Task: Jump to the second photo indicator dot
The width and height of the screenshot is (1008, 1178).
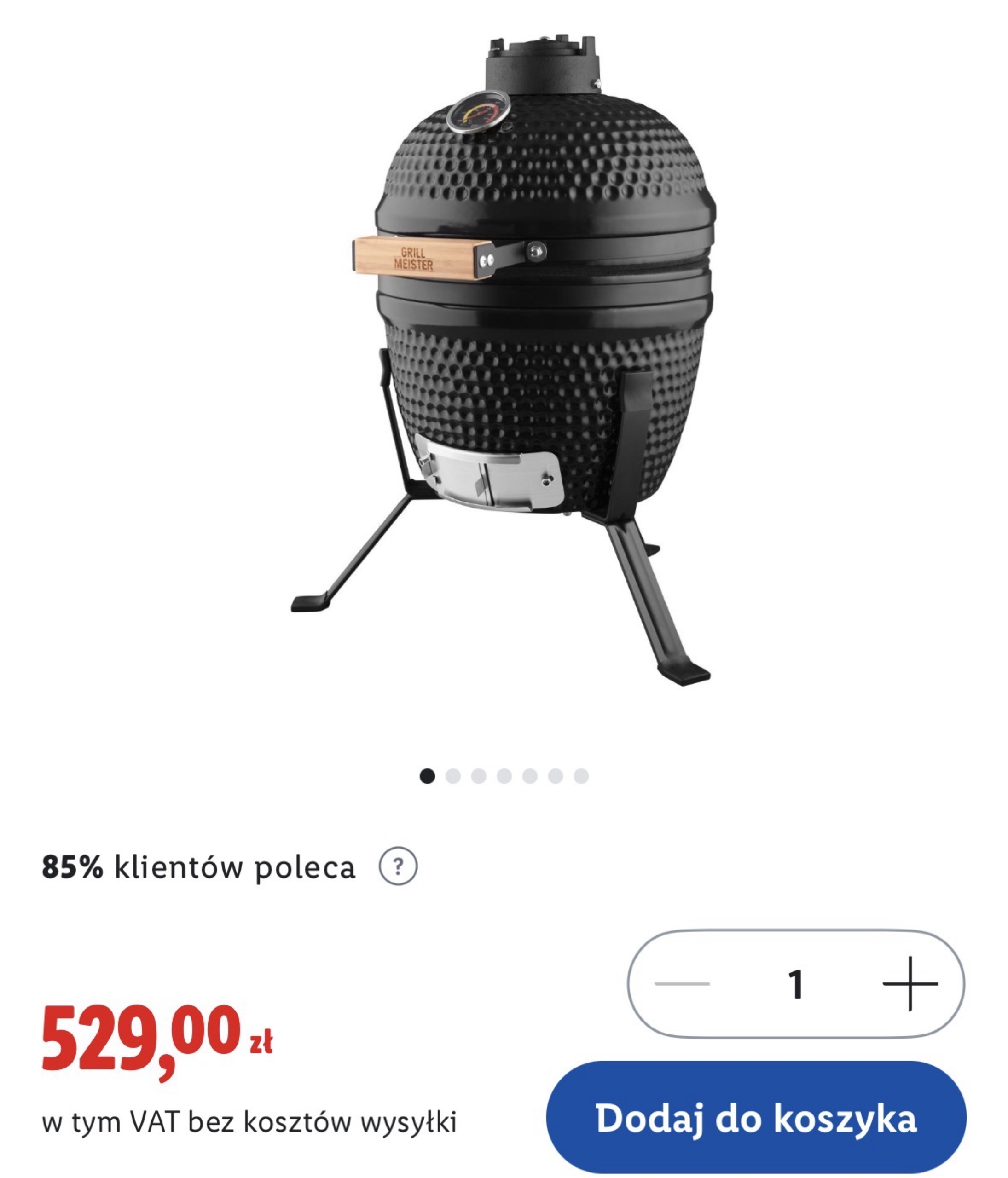Action: pyautogui.click(x=452, y=776)
